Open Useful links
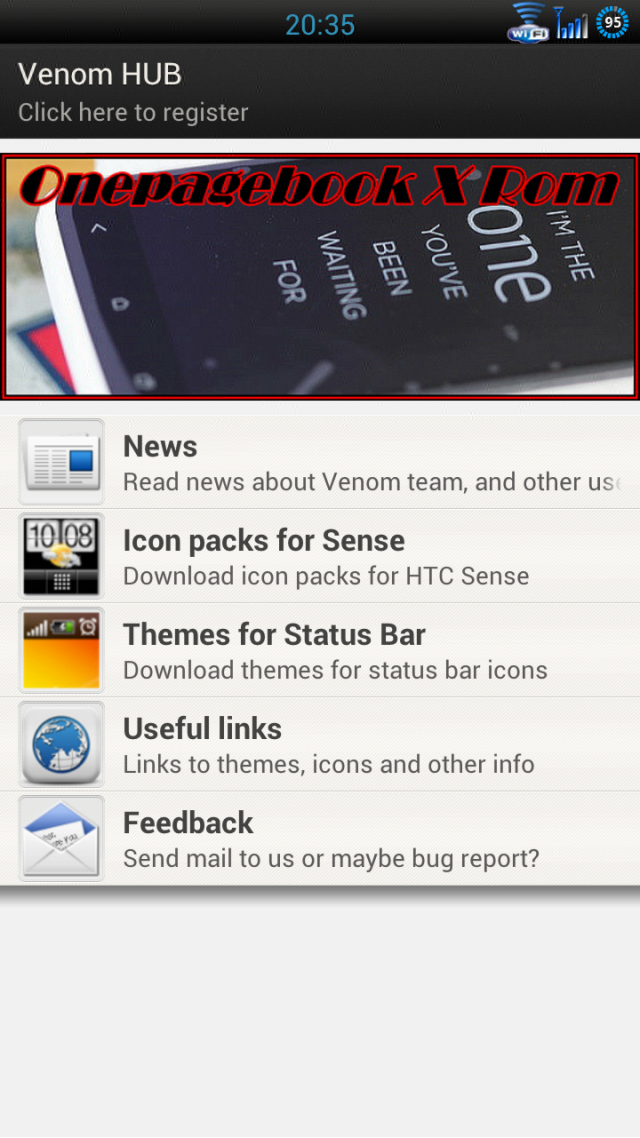 point(320,745)
